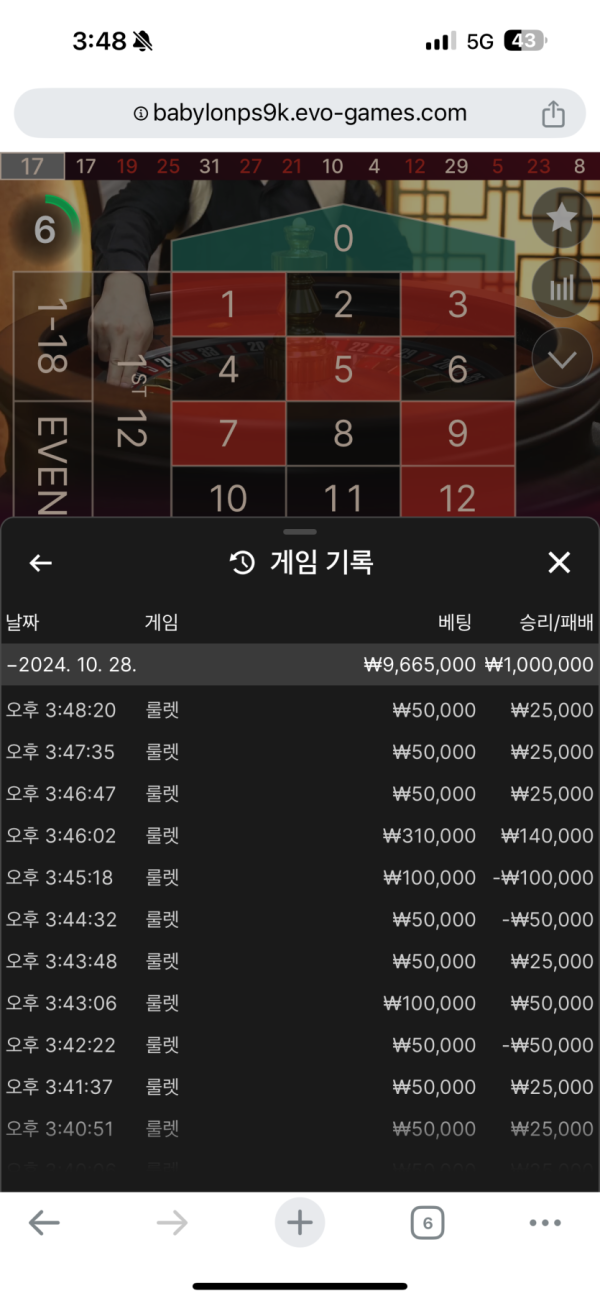Select the 1-18 bet area

pos(52,336)
